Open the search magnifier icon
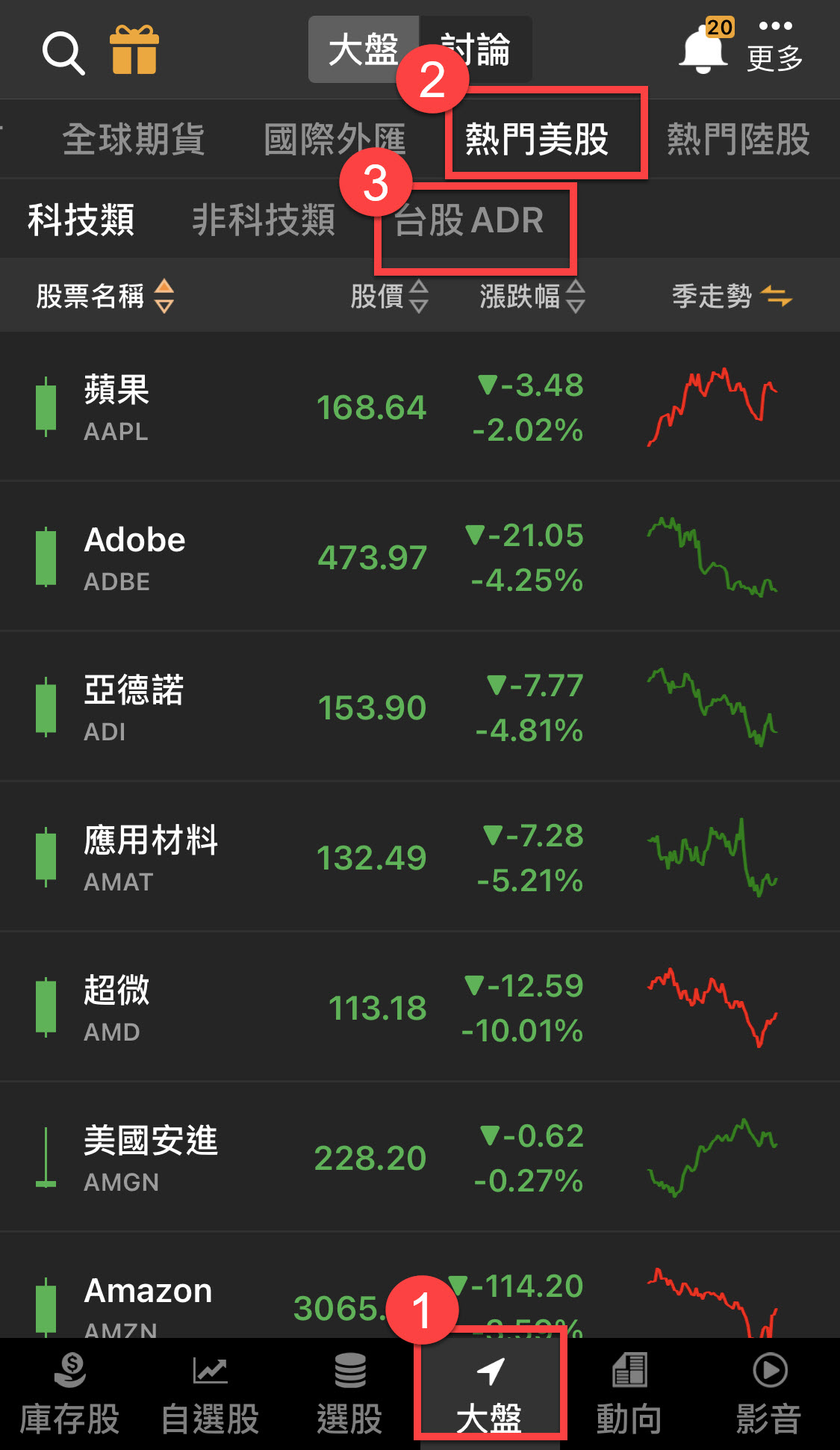The image size is (840, 1450). (63, 52)
